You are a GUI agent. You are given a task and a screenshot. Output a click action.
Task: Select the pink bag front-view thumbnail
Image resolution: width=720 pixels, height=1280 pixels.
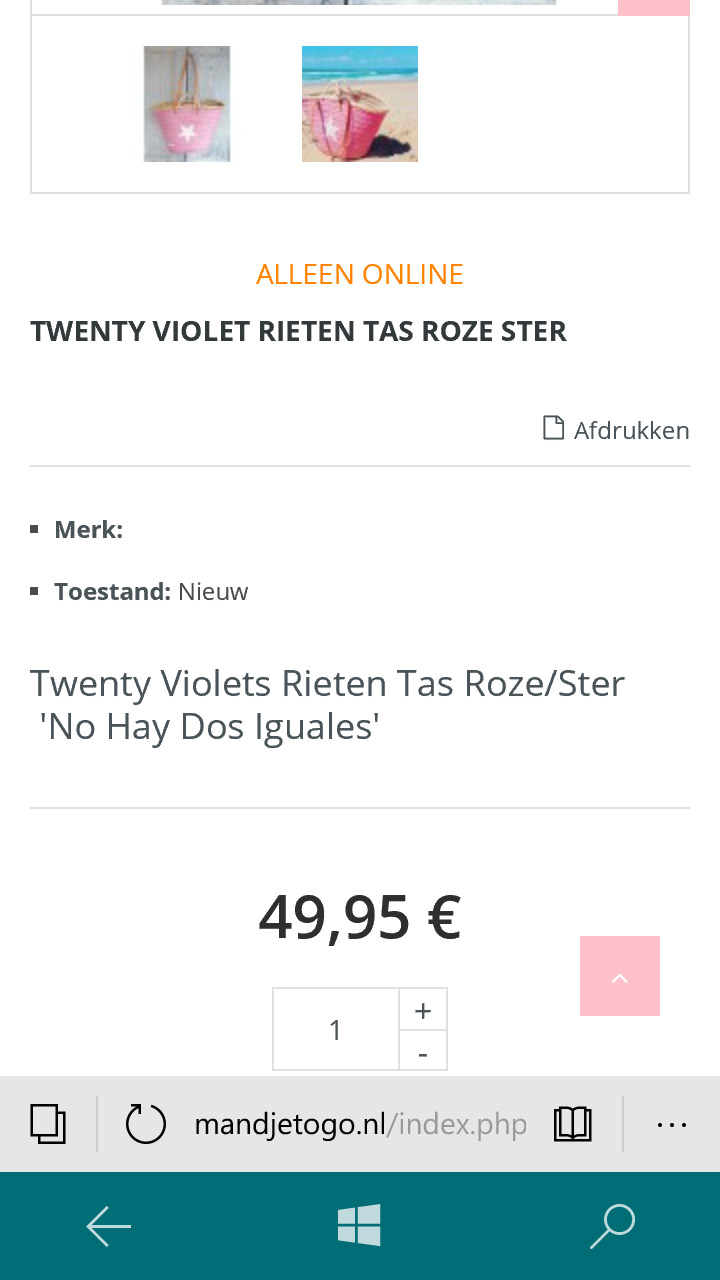[187, 104]
